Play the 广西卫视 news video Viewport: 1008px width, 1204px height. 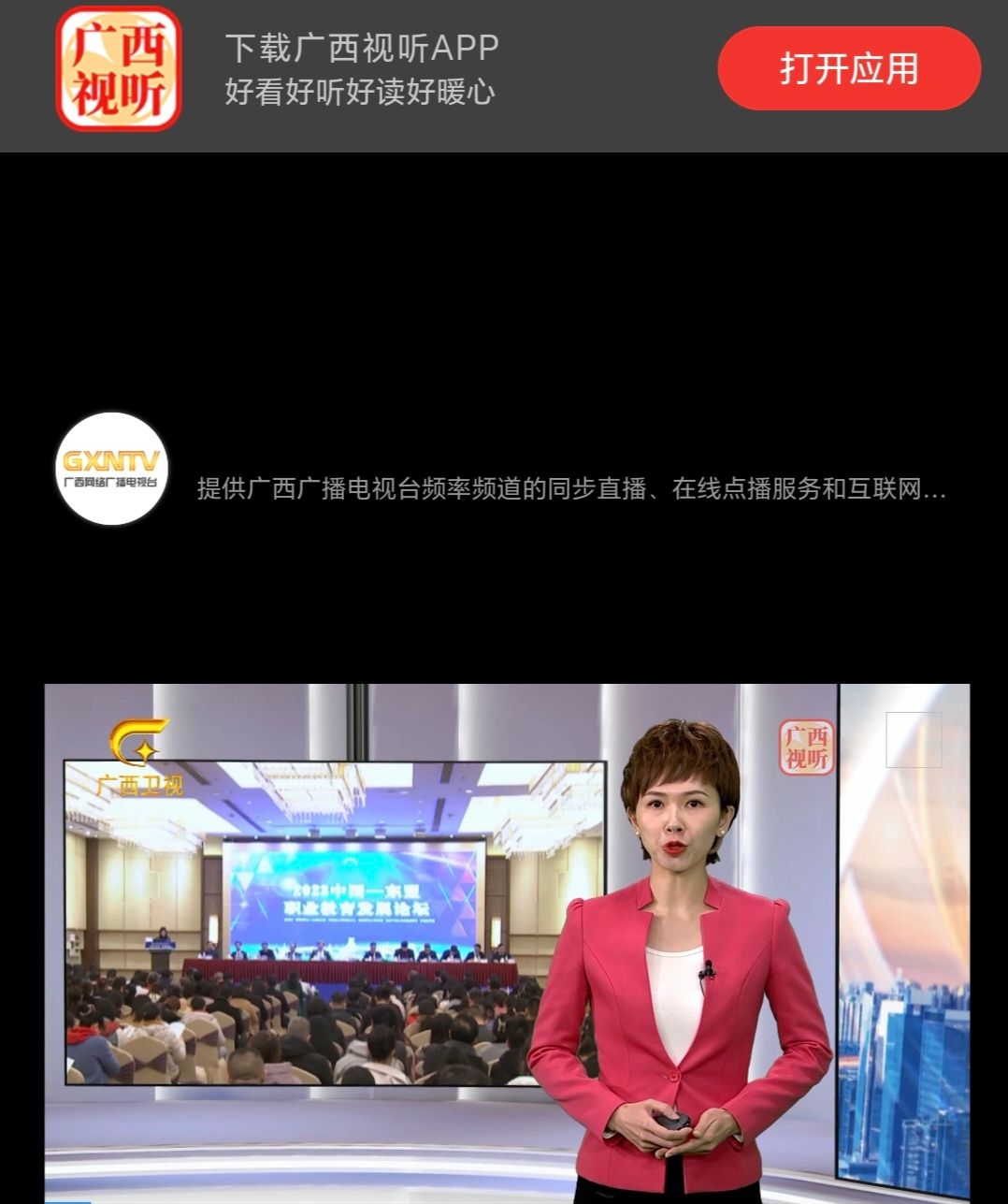point(507,940)
